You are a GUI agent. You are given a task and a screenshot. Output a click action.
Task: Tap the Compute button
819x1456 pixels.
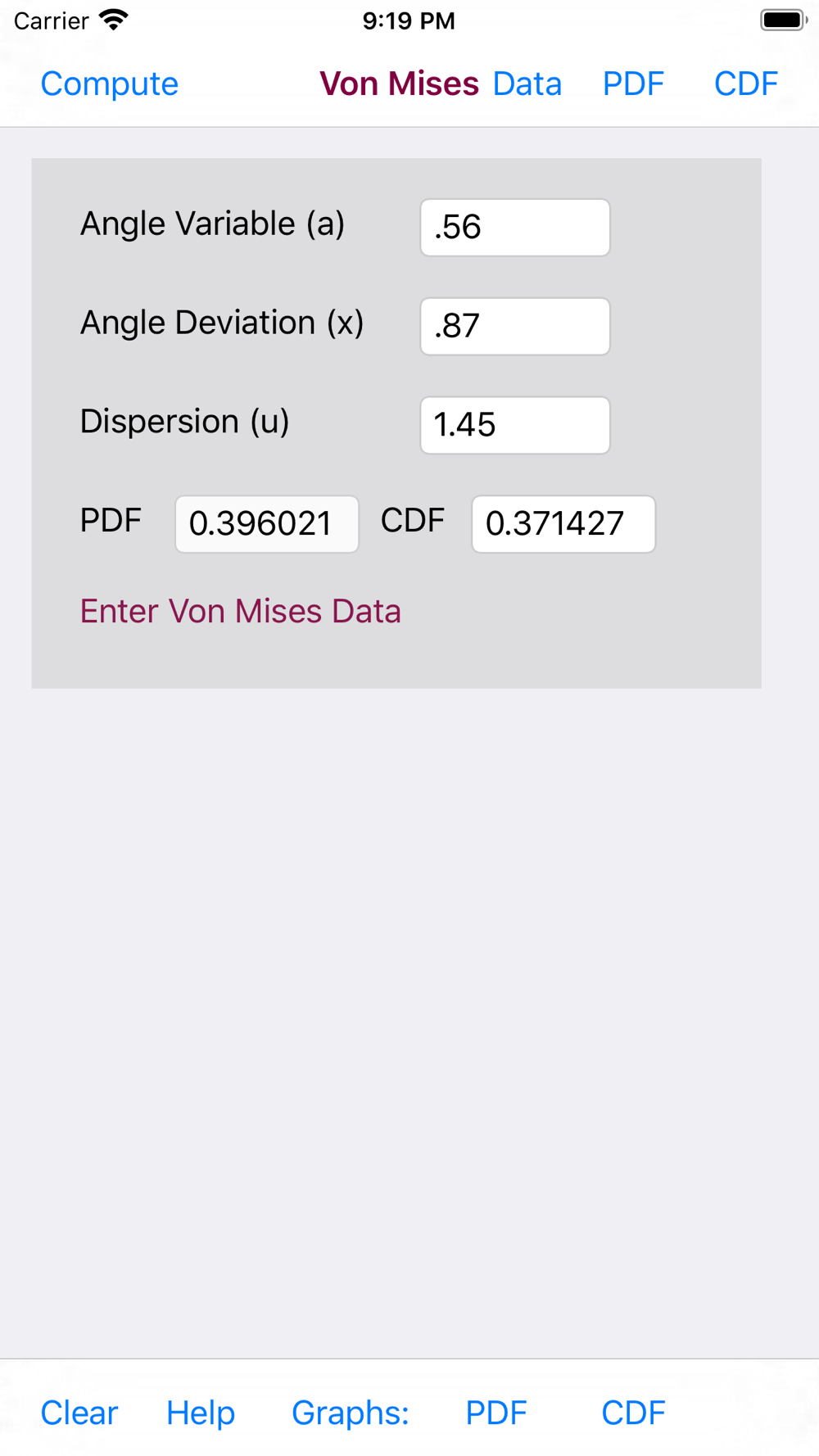pos(109,84)
